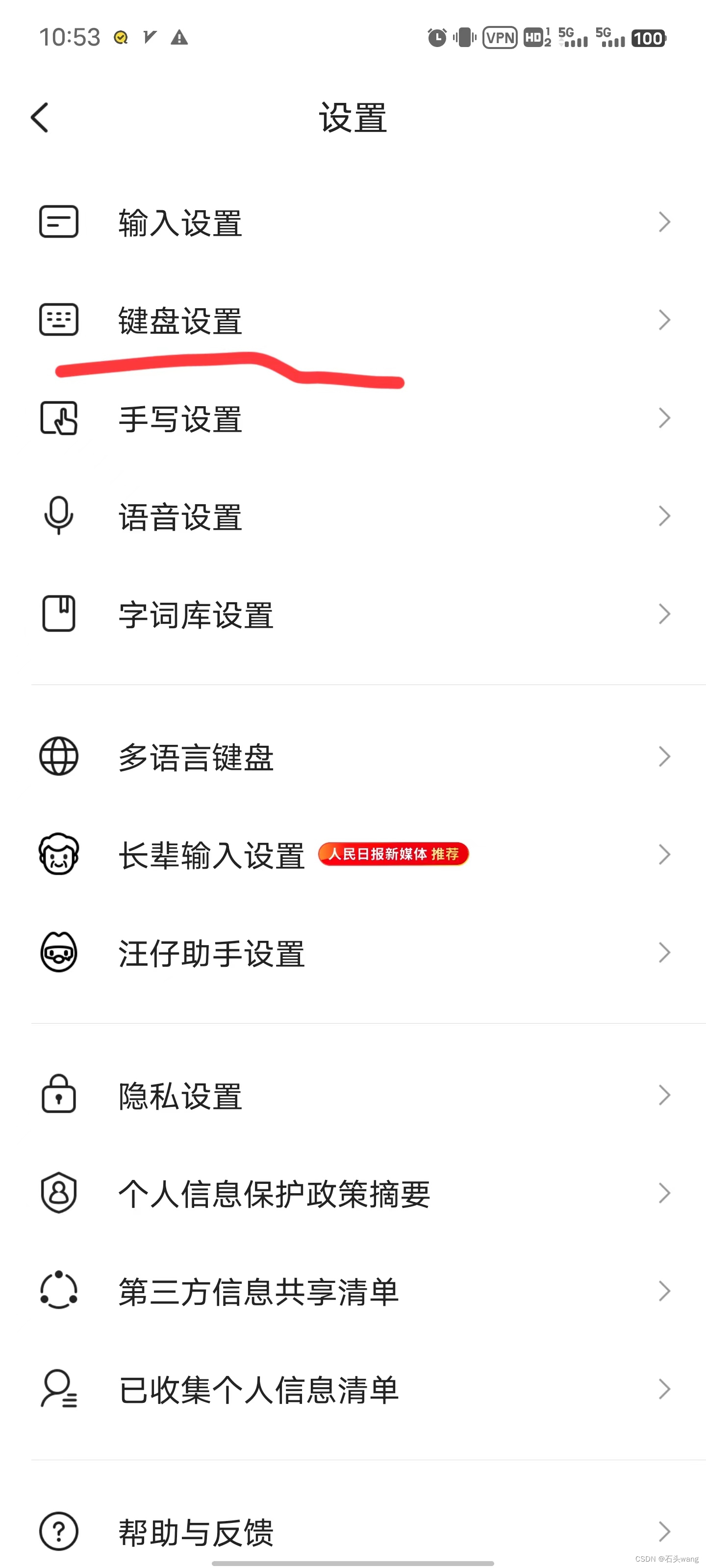Open 帮助与反馈
This screenshot has height=1568, width=706.
pyautogui.click(x=196, y=1531)
